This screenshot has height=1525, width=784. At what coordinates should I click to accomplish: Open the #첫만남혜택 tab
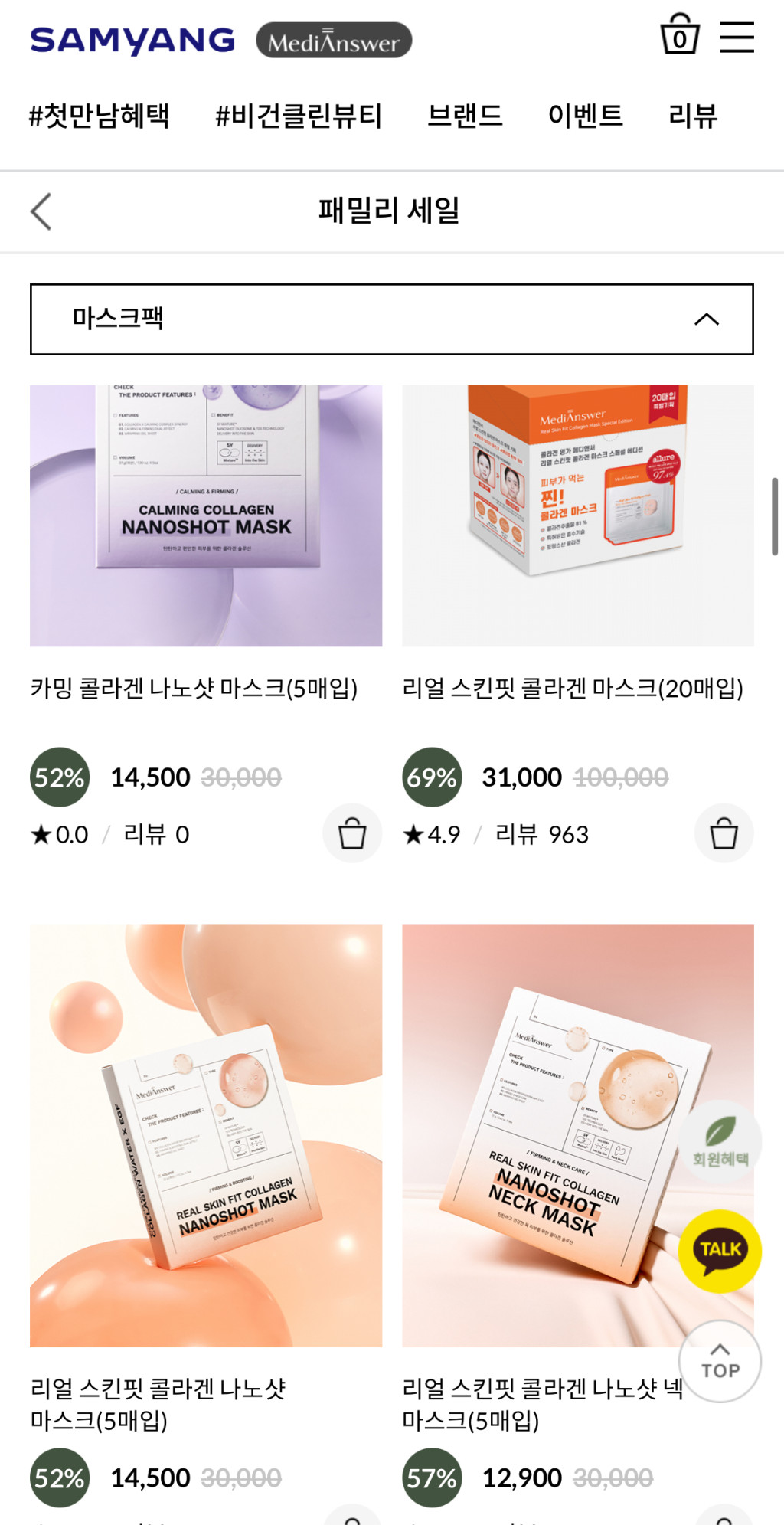point(99,116)
